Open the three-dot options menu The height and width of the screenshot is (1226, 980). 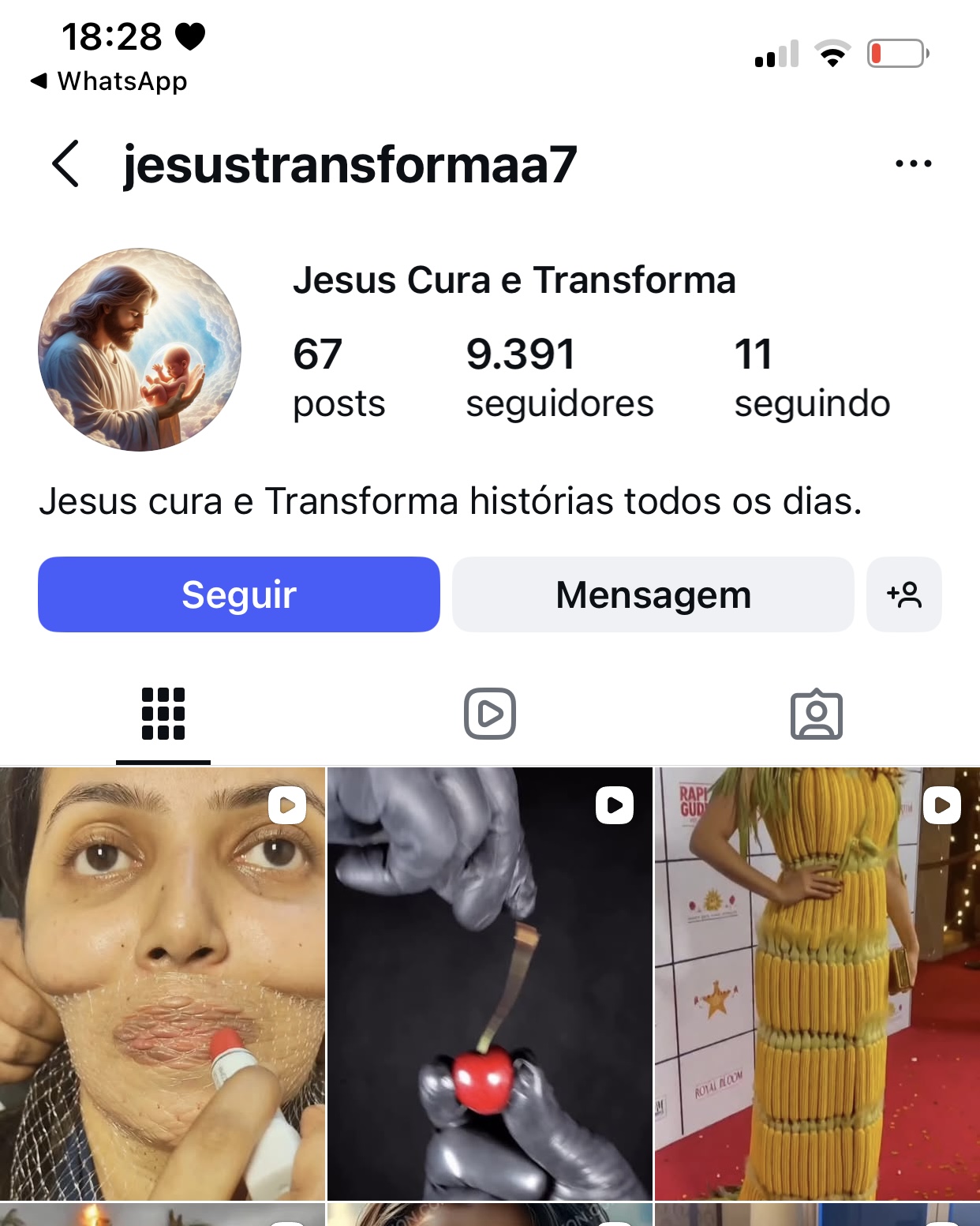[913, 164]
